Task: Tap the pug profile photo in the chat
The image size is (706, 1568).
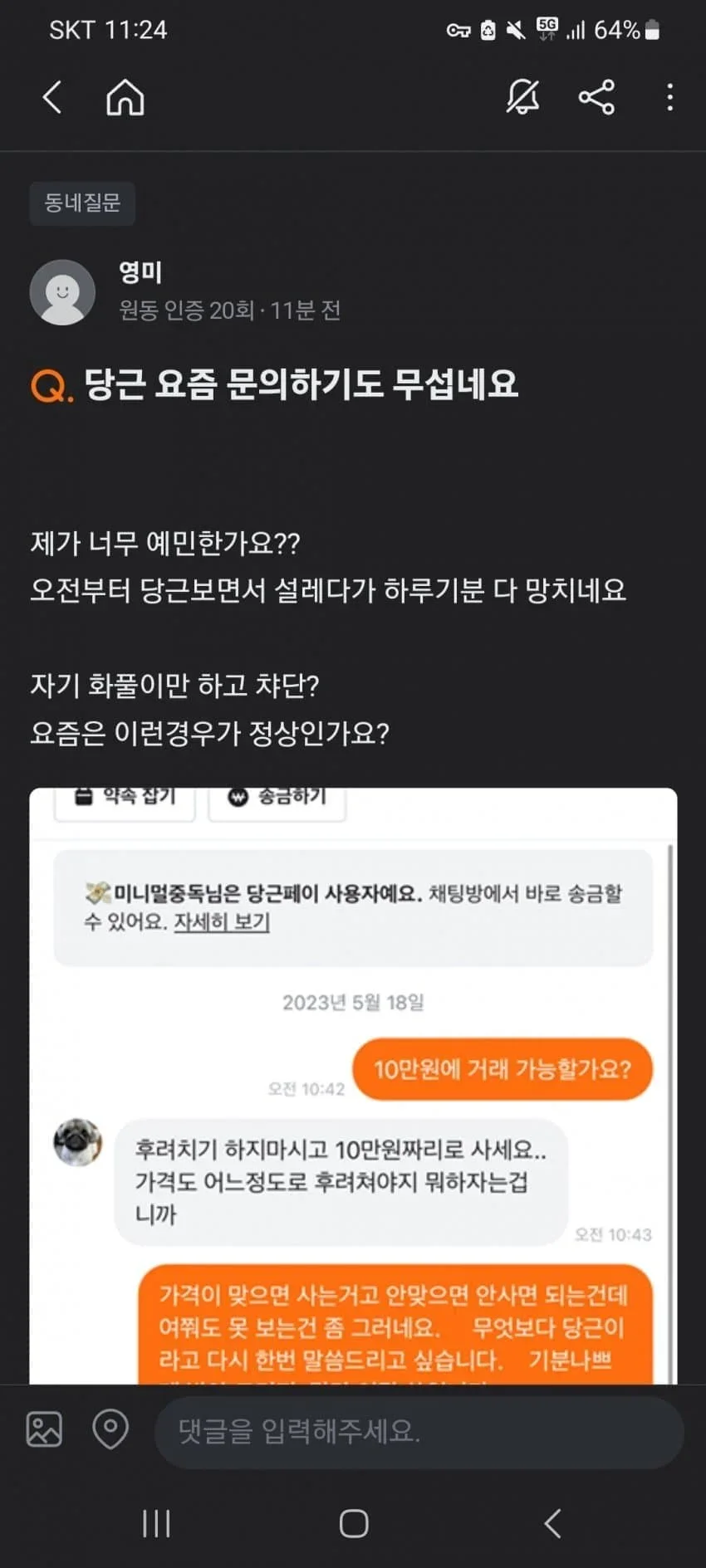Action: (x=77, y=1143)
